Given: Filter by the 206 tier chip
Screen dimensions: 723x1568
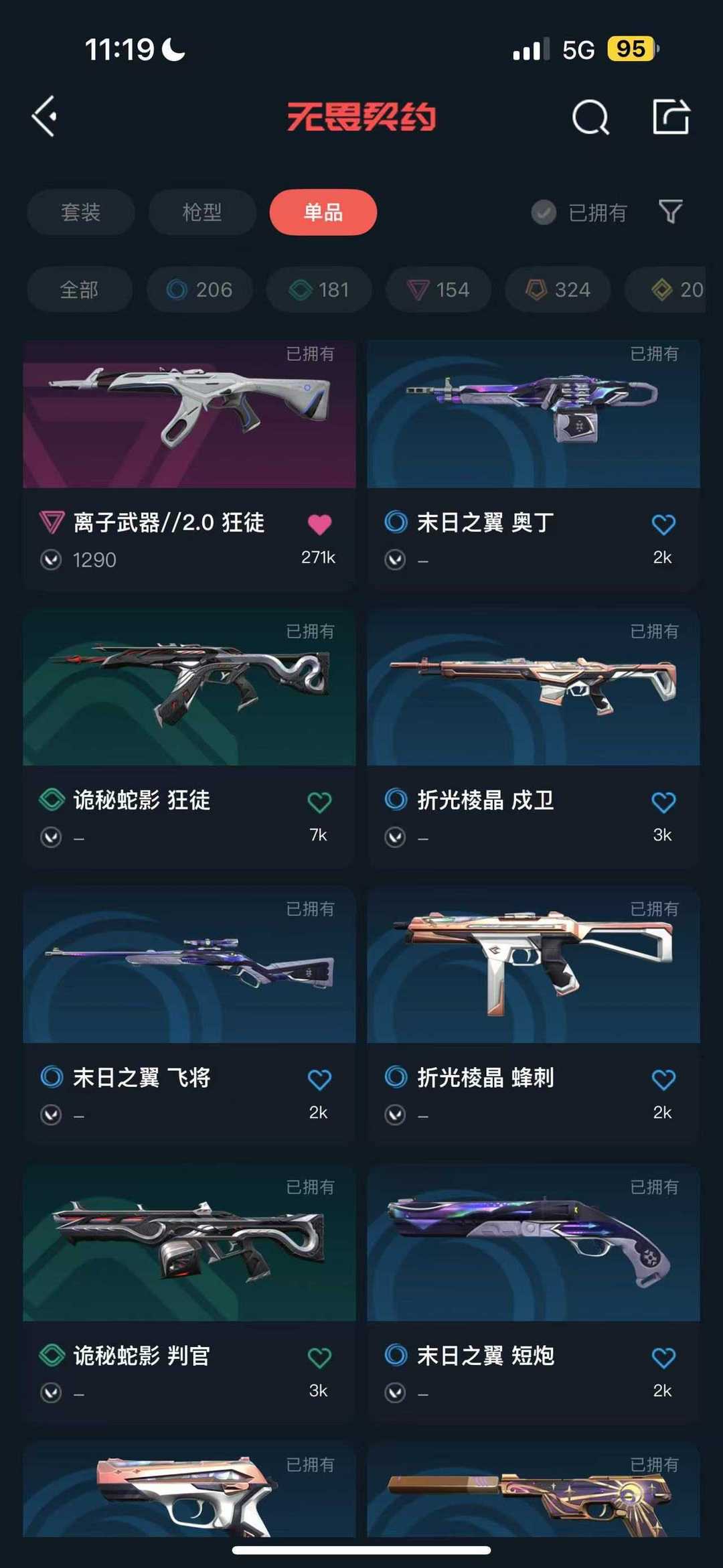Looking at the screenshot, I should (199, 289).
